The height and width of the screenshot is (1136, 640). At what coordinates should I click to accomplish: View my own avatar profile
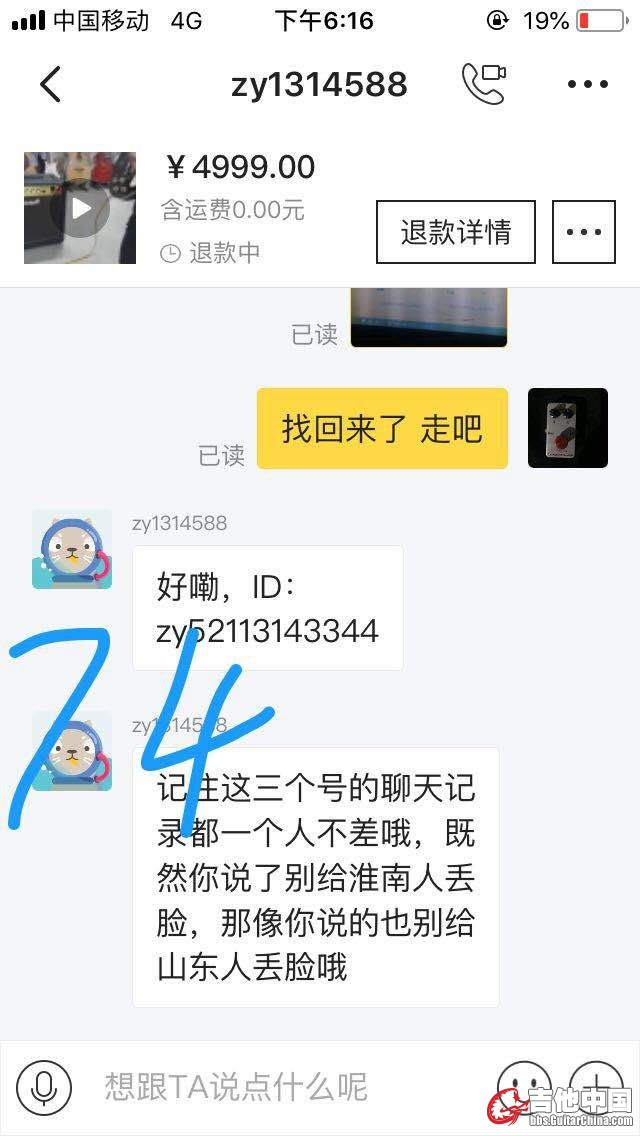(x=568, y=428)
